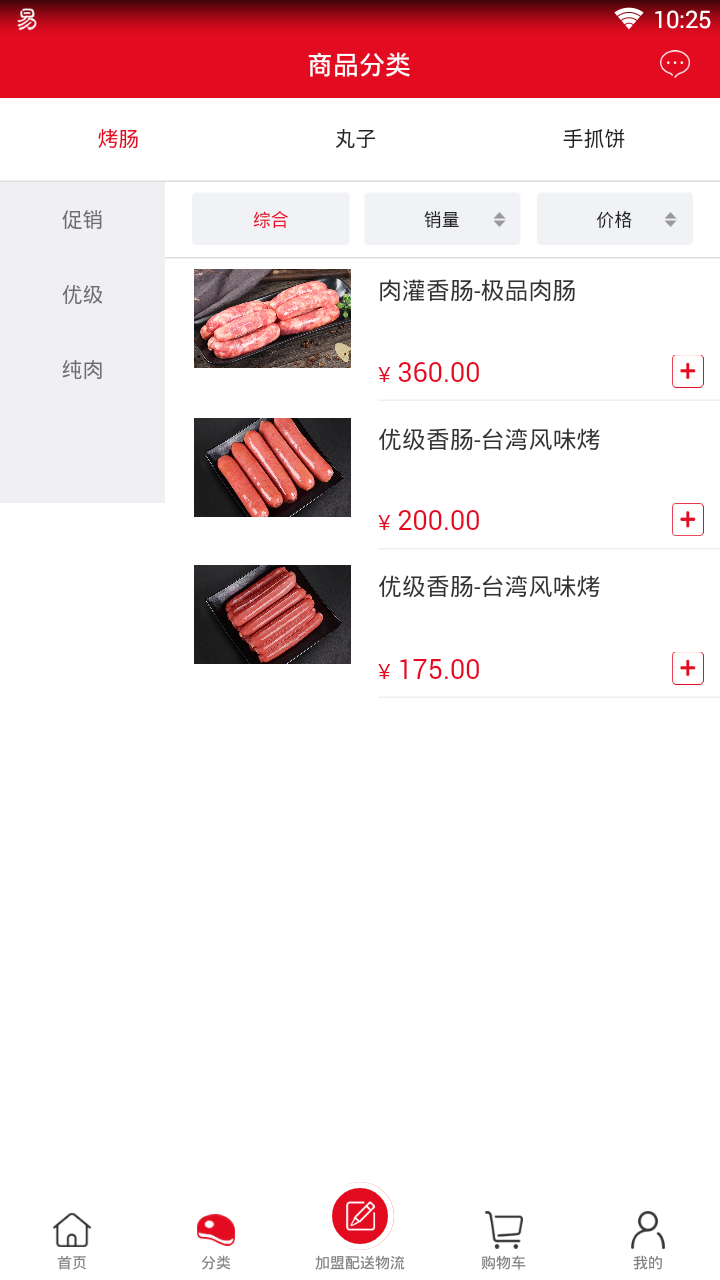
Task: Add 肉灌香肠-极品肉肠 to cart
Action: pos(688,371)
